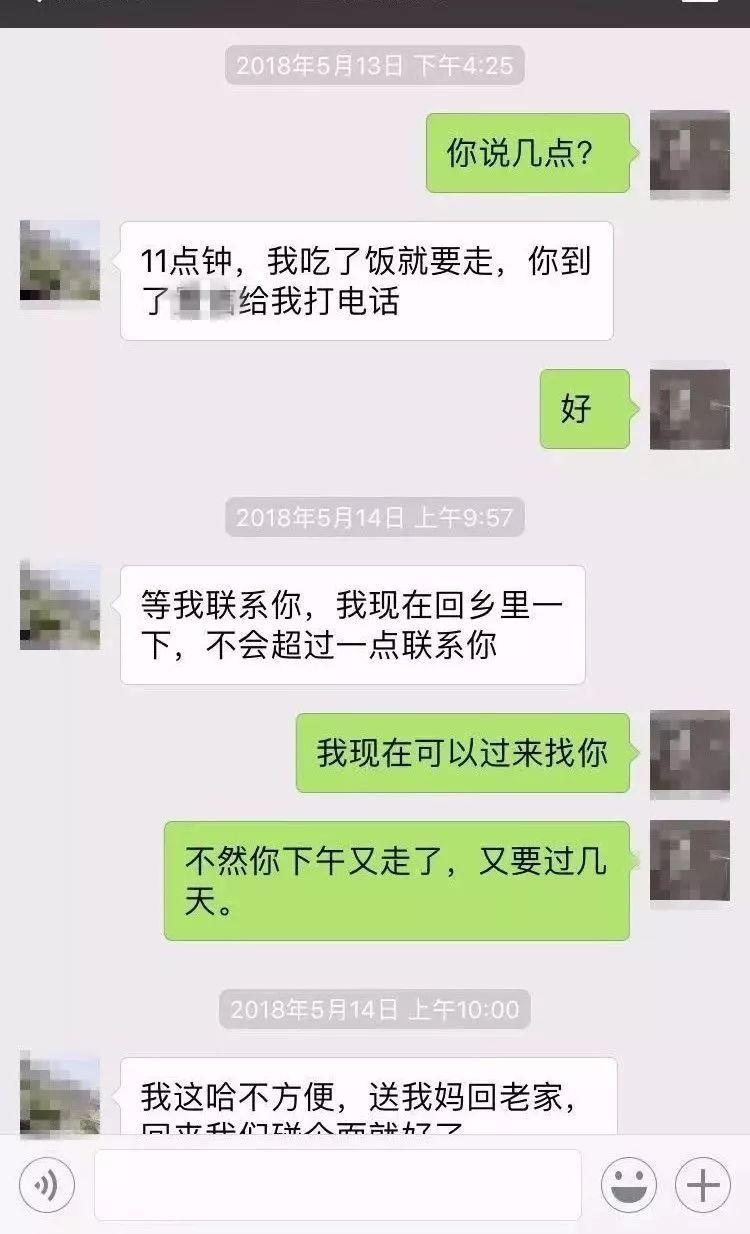Open my avatar beside '你说几点?' message
The image size is (750, 1234).
(x=689, y=152)
